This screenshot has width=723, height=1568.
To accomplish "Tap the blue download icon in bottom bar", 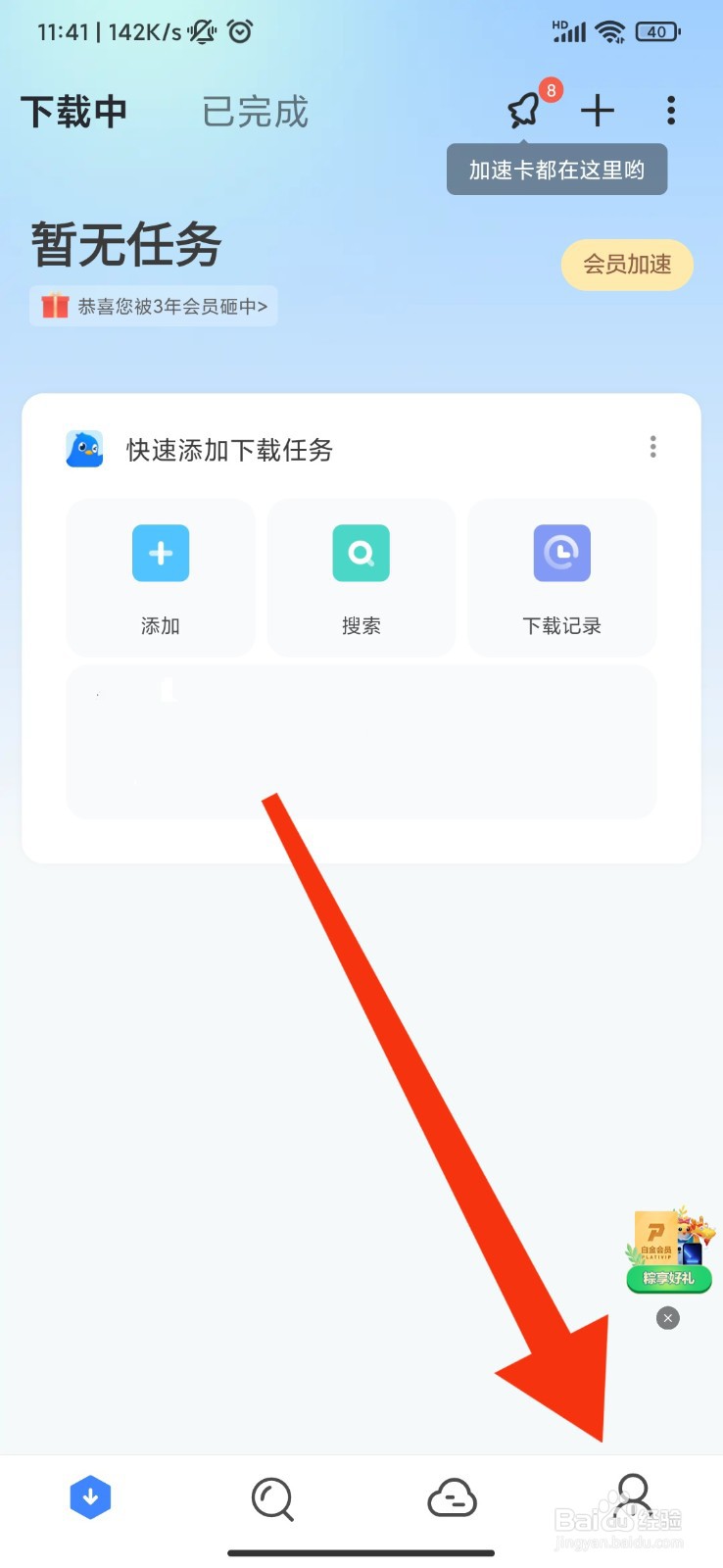I will point(90,1496).
